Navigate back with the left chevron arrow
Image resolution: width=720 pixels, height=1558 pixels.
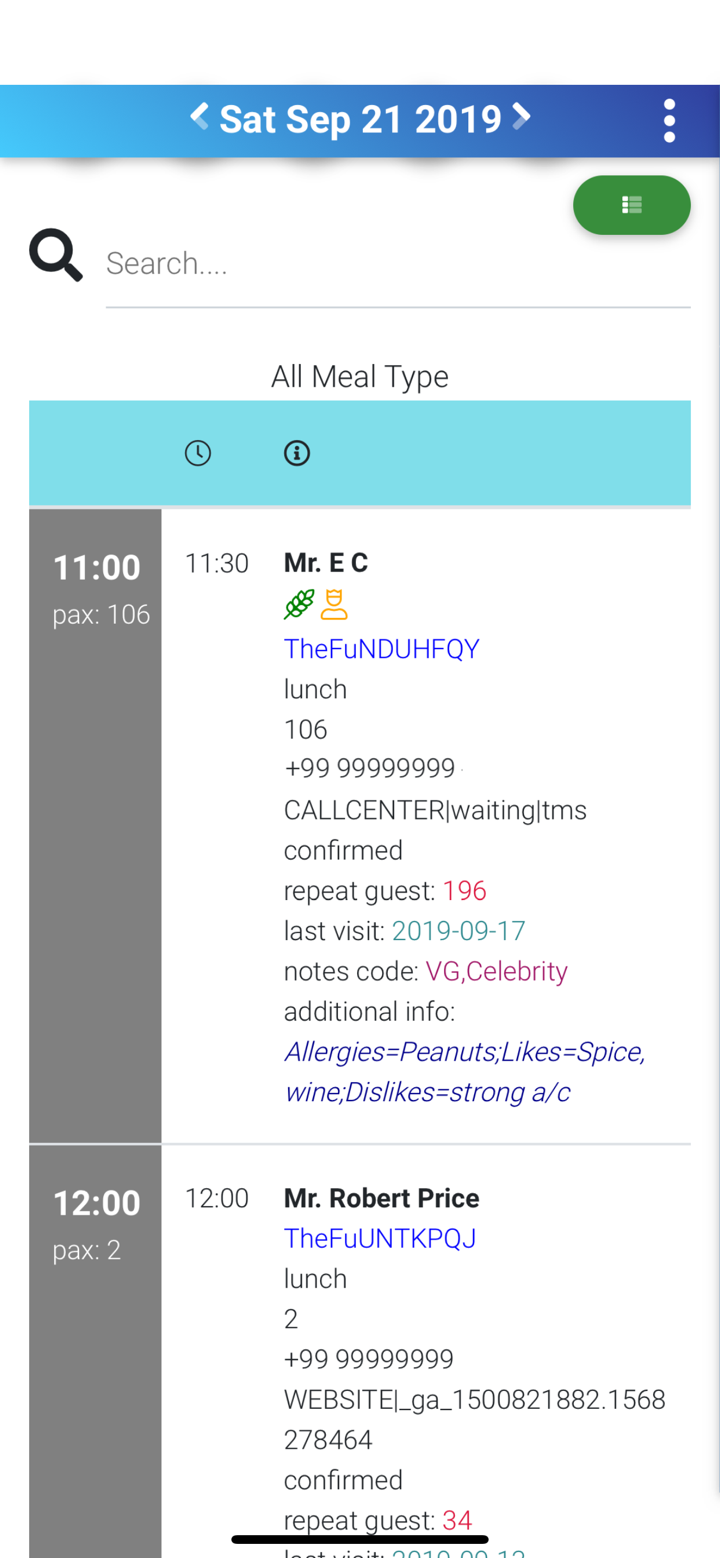coord(198,118)
